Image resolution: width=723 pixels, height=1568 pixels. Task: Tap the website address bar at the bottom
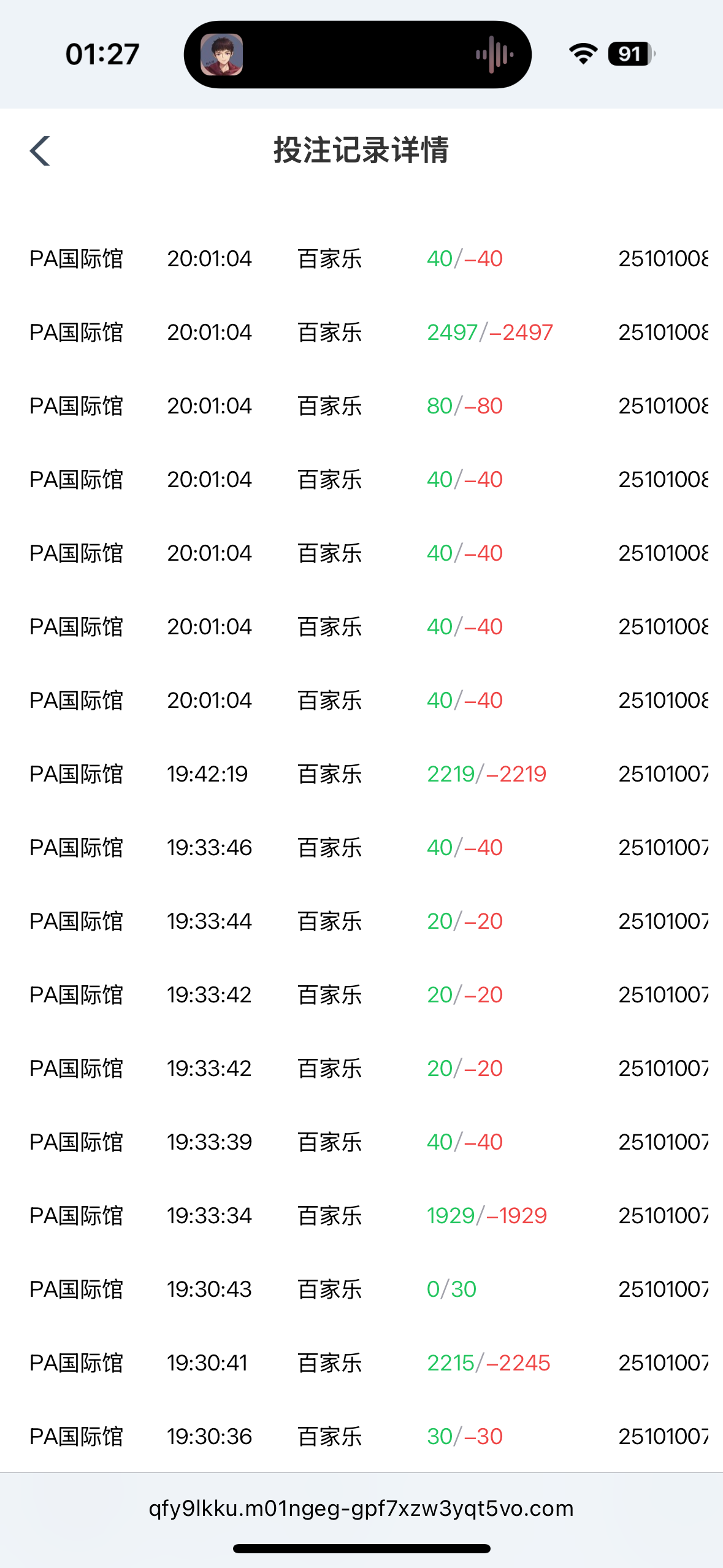point(361,1508)
